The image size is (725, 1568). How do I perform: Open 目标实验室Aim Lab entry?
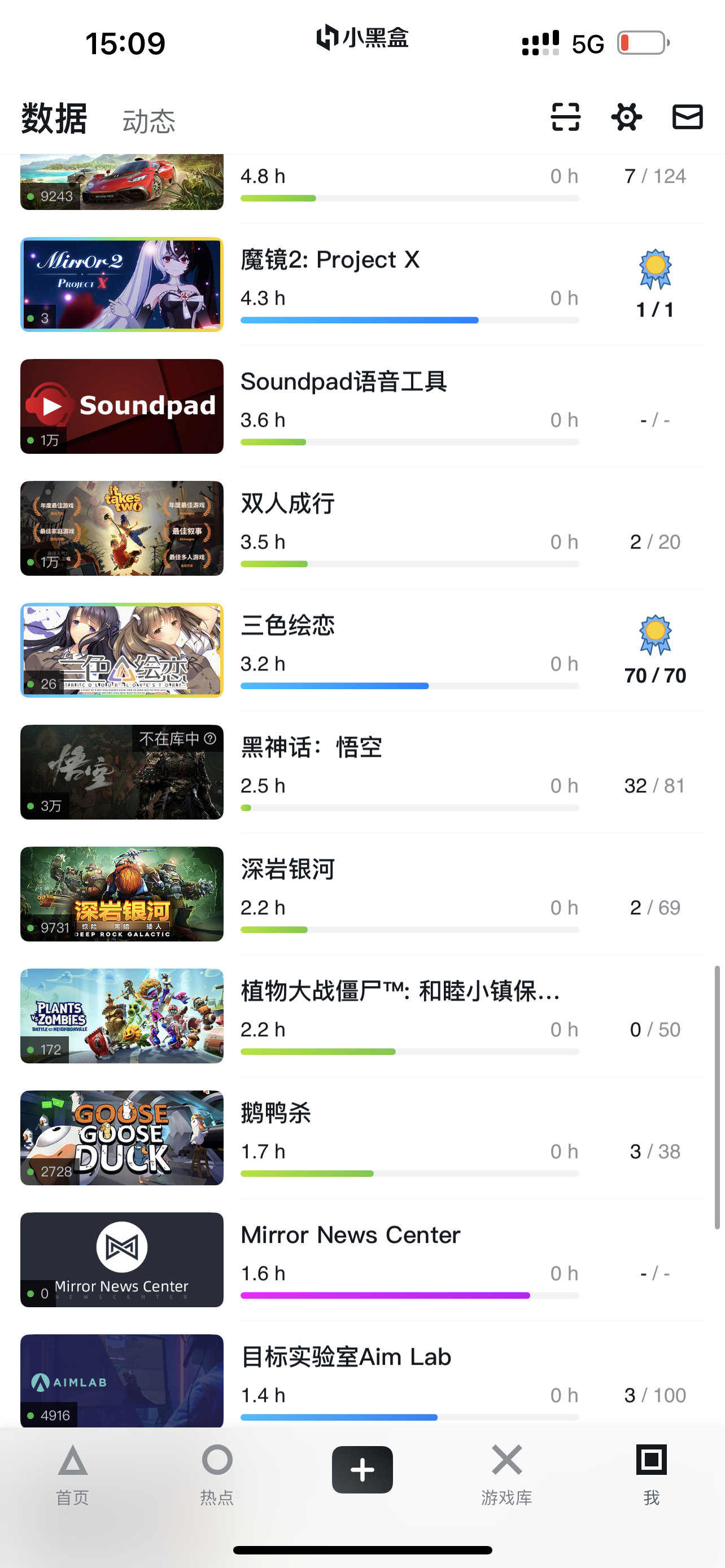362,1381
